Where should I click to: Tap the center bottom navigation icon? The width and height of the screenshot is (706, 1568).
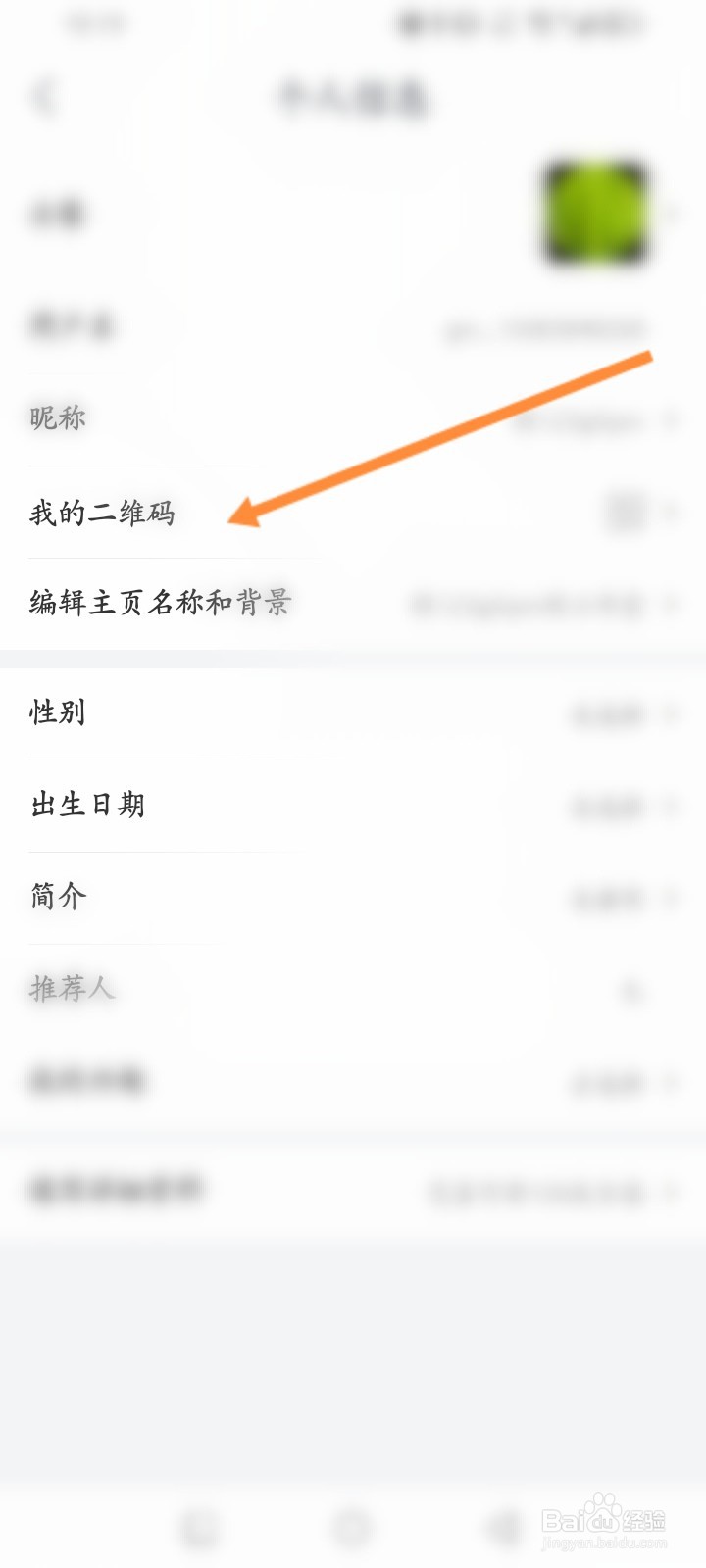(353, 1526)
